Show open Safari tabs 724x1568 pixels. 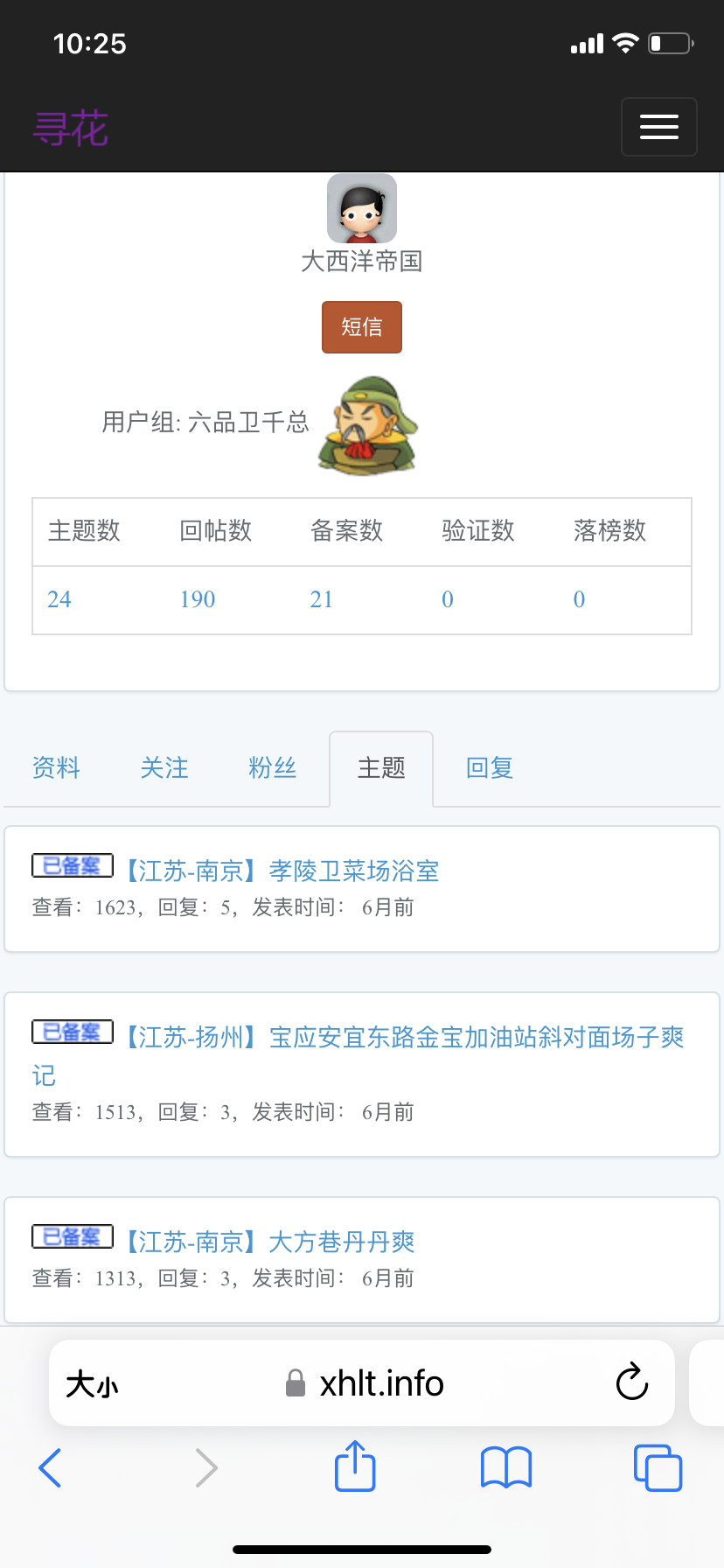658,1467
